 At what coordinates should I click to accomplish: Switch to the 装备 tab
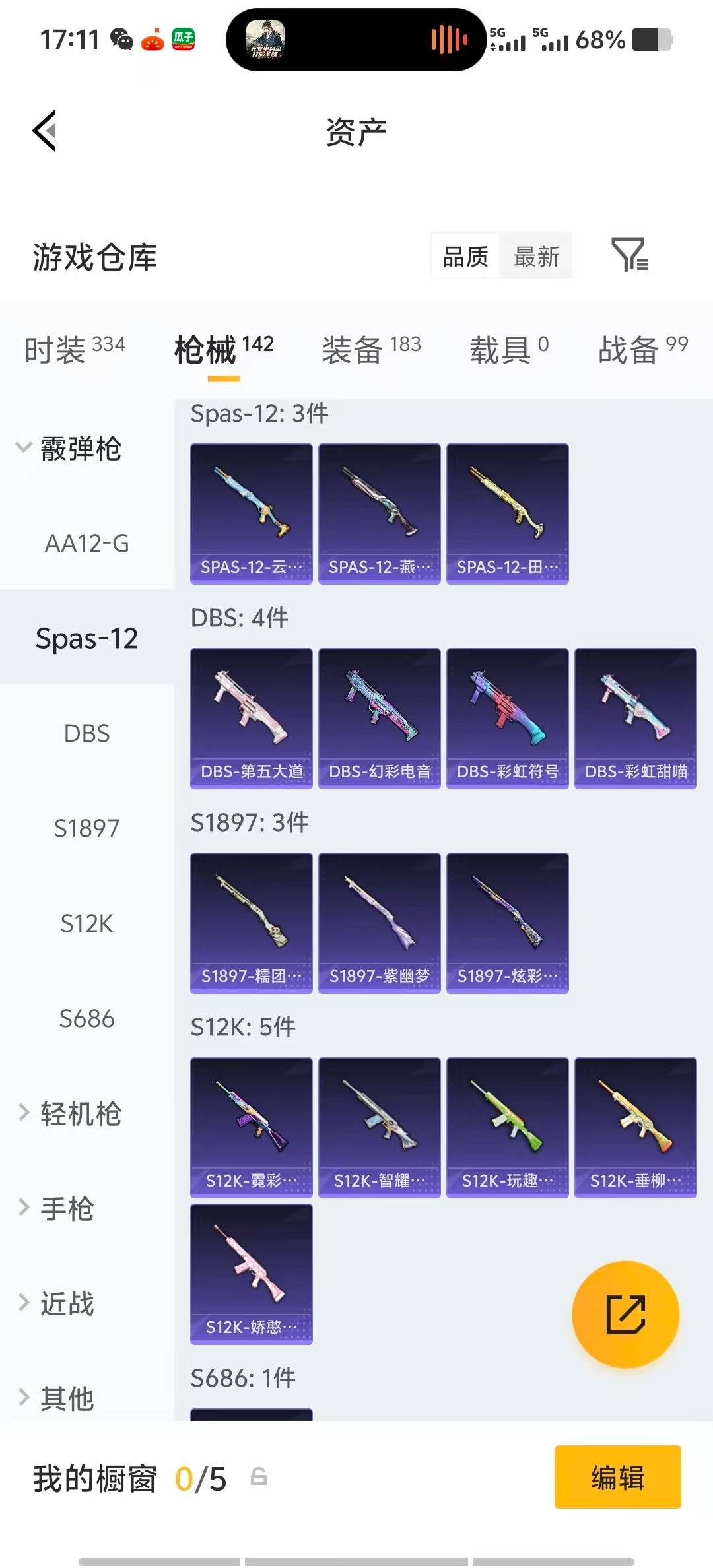pyautogui.click(x=371, y=349)
